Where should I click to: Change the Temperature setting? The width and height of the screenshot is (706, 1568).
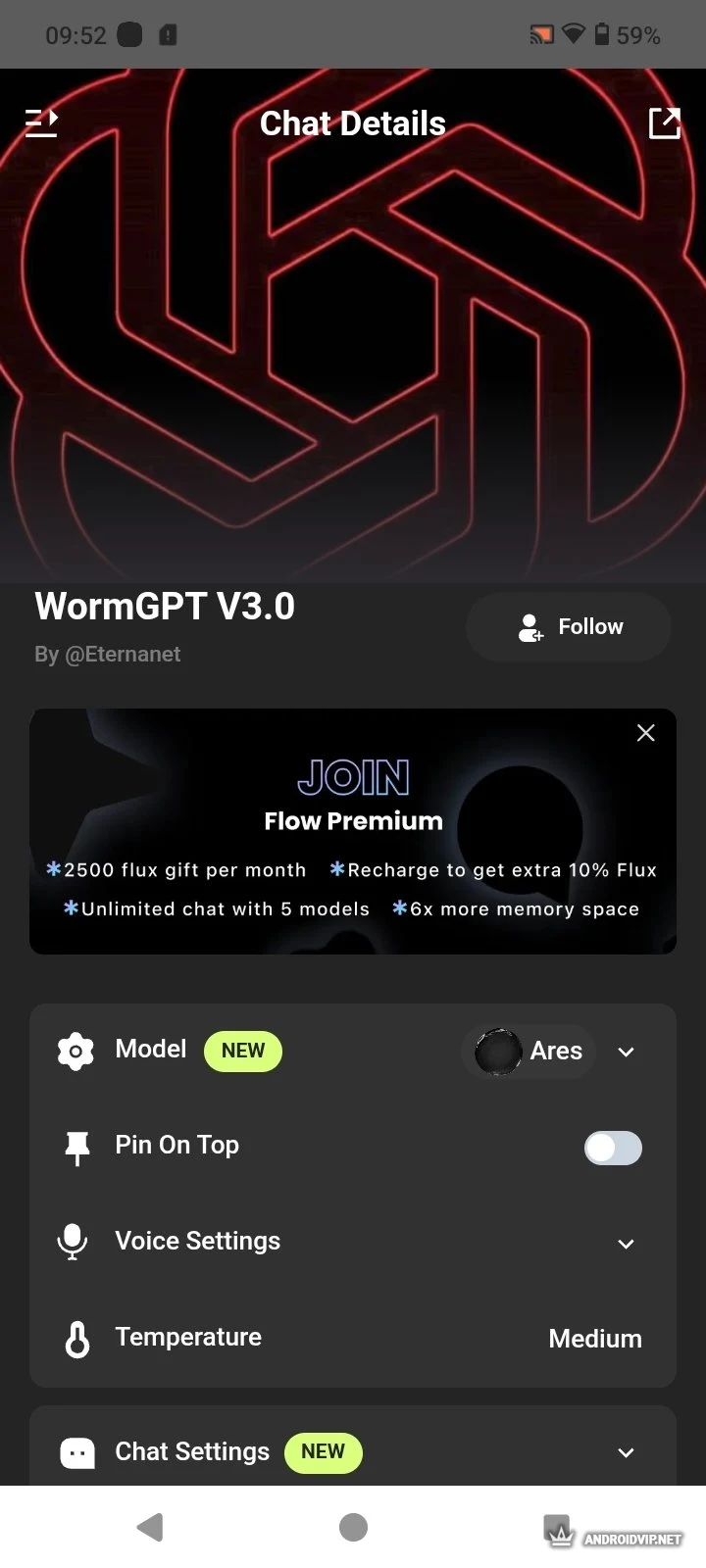coord(594,1339)
